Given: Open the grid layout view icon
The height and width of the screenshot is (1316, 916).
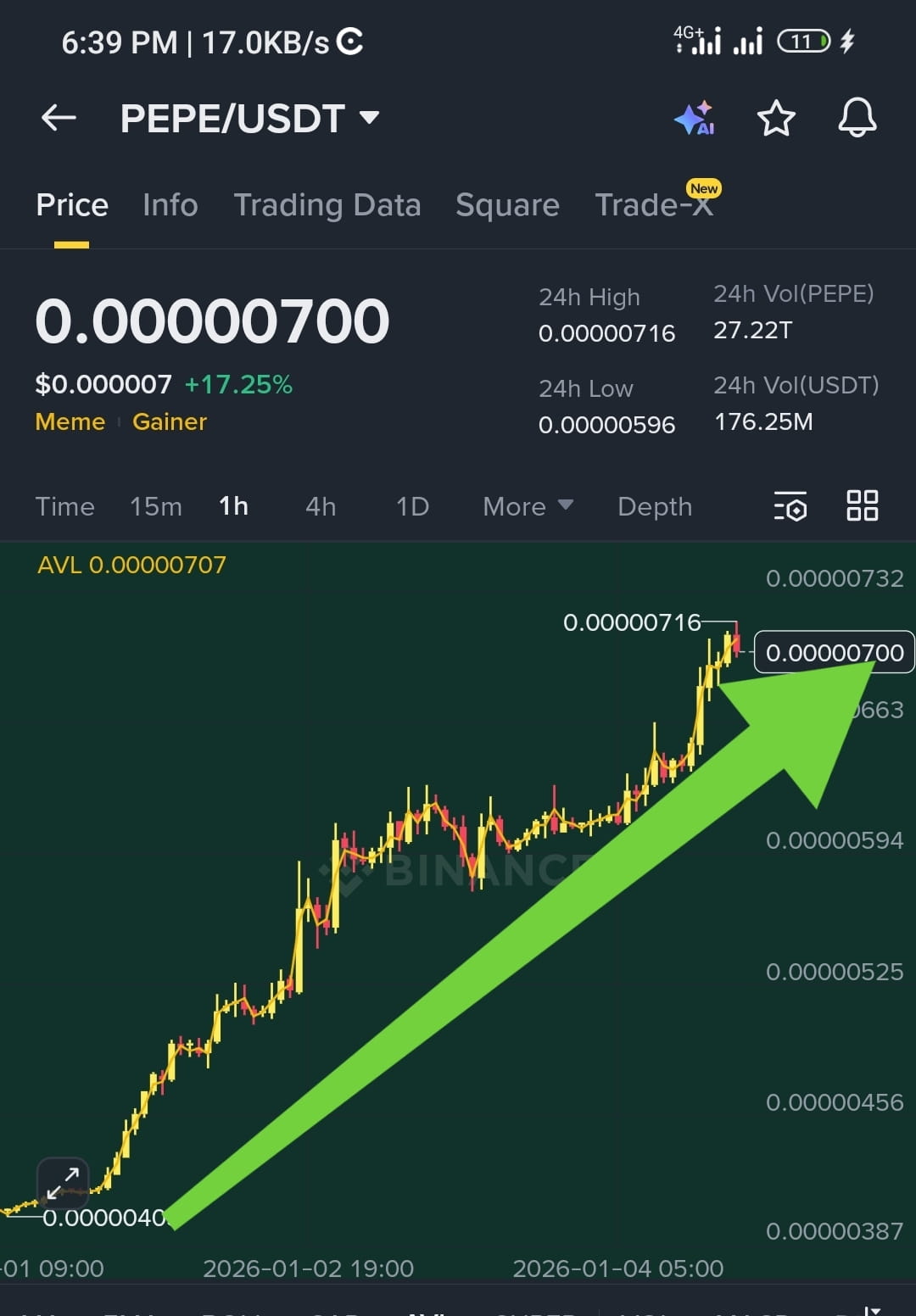Looking at the screenshot, I should click(x=863, y=505).
